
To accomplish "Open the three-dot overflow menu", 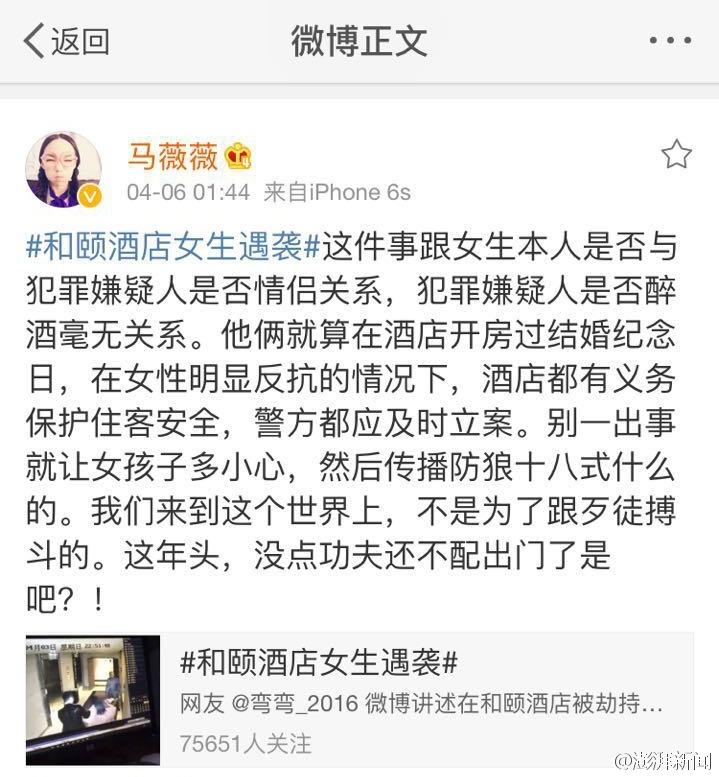I will pos(669,41).
